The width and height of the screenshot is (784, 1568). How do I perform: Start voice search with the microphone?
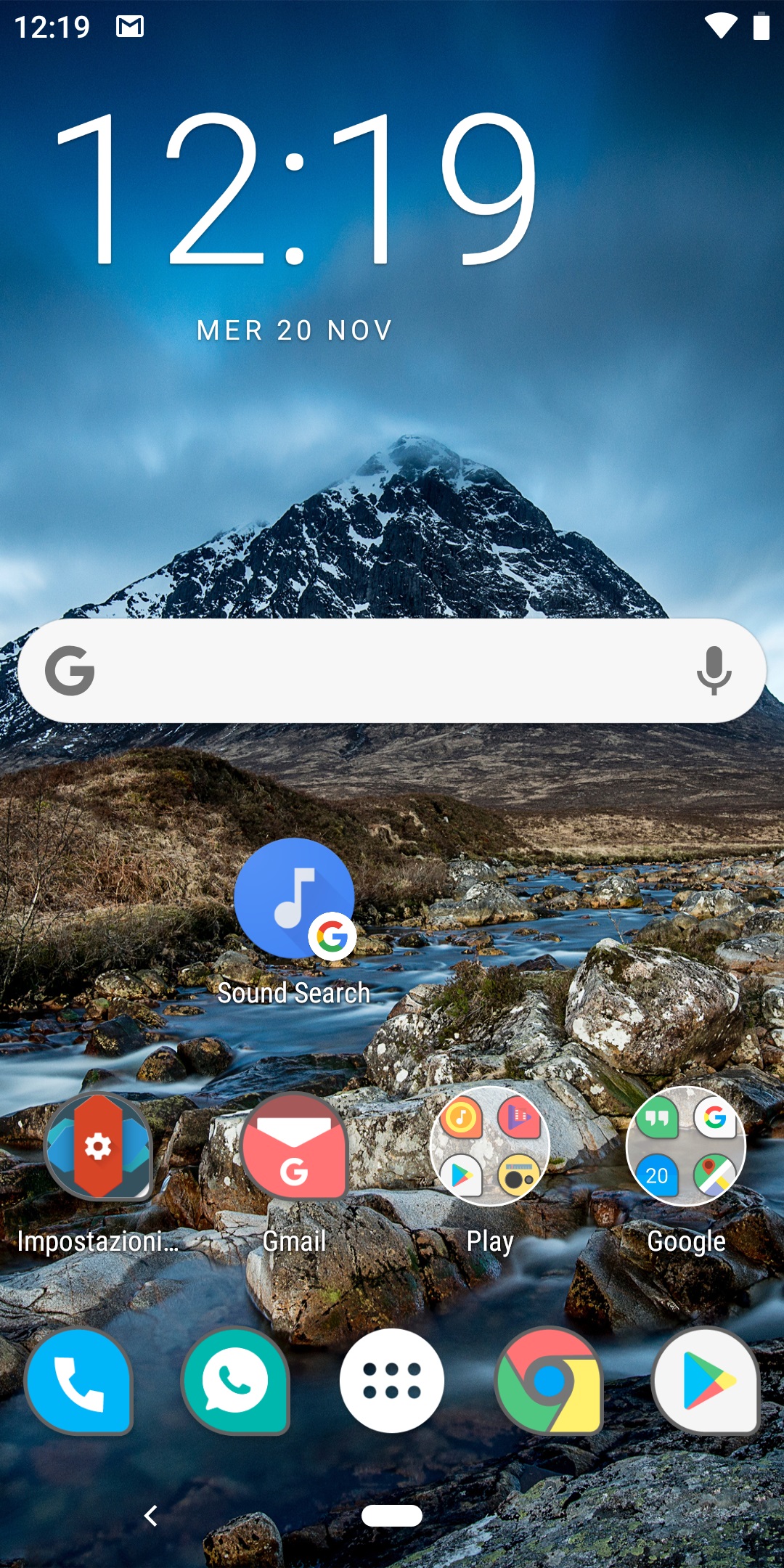tap(714, 671)
